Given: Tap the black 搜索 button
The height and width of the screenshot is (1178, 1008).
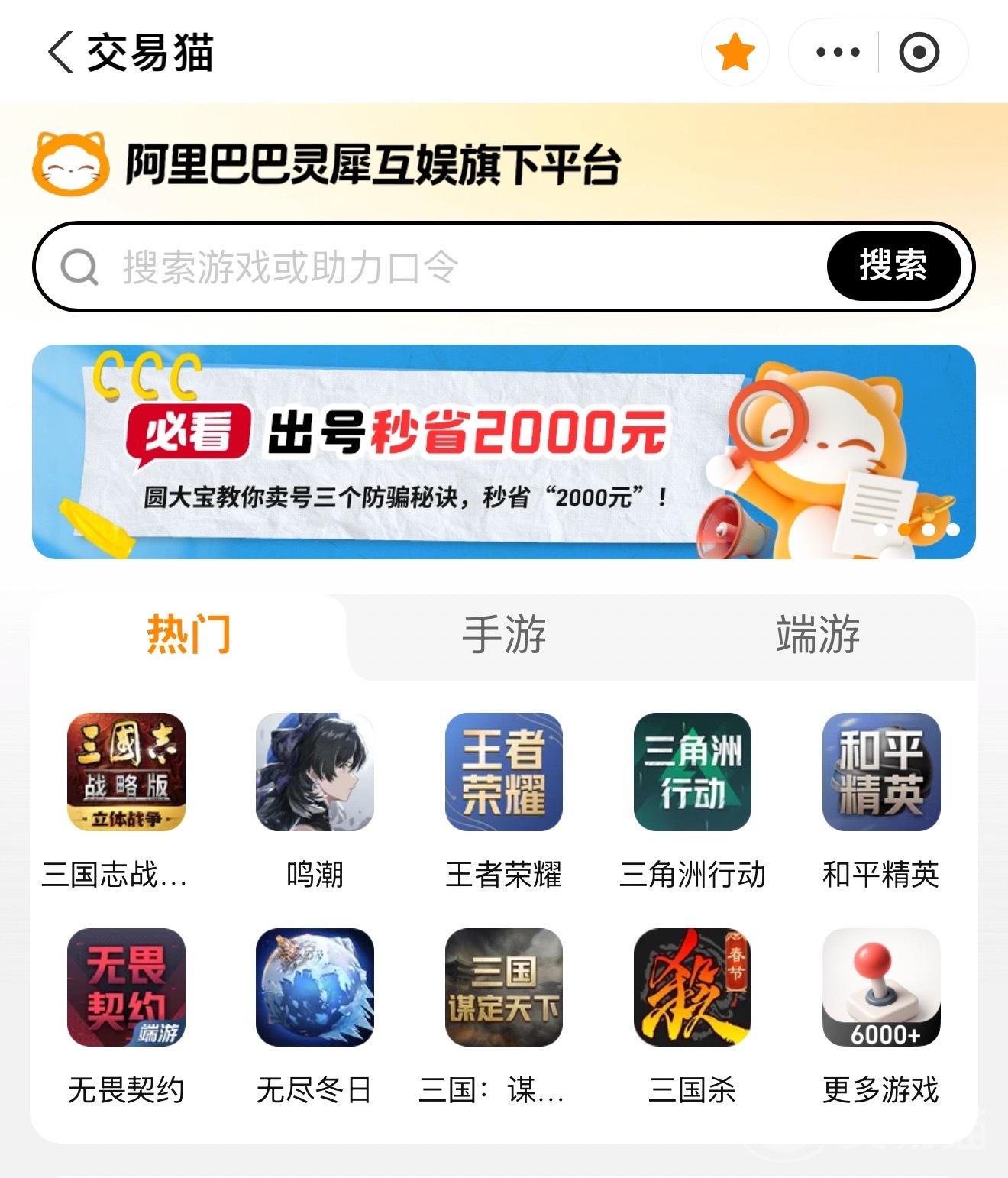Looking at the screenshot, I should (x=893, y=267).
